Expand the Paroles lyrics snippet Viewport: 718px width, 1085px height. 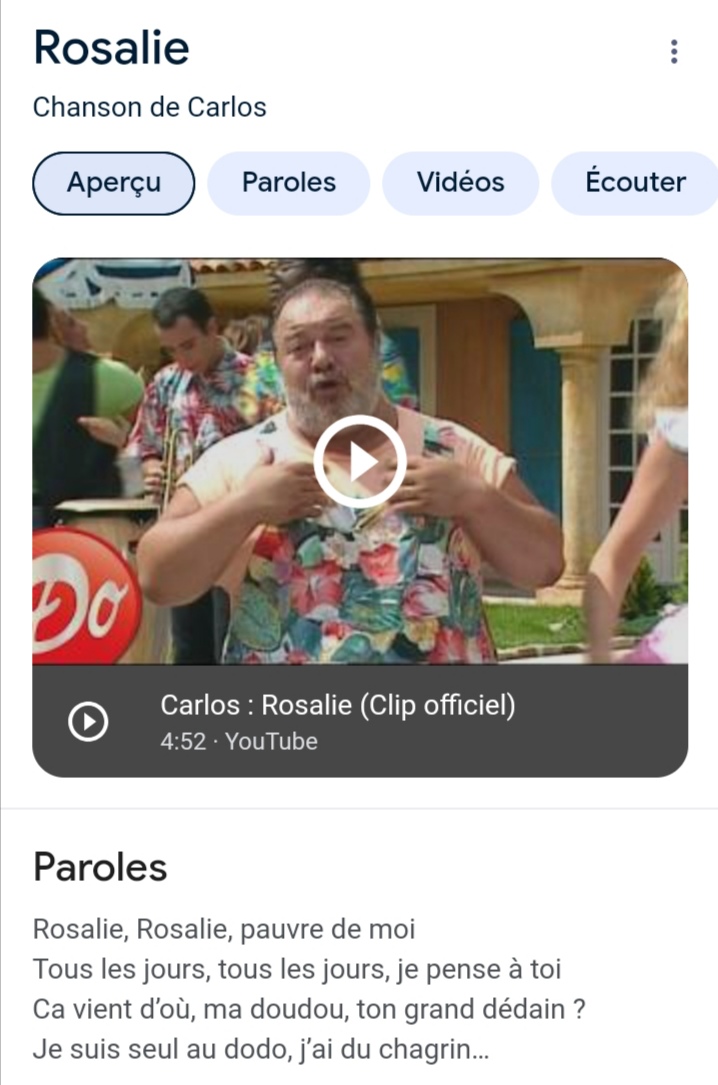309,990
